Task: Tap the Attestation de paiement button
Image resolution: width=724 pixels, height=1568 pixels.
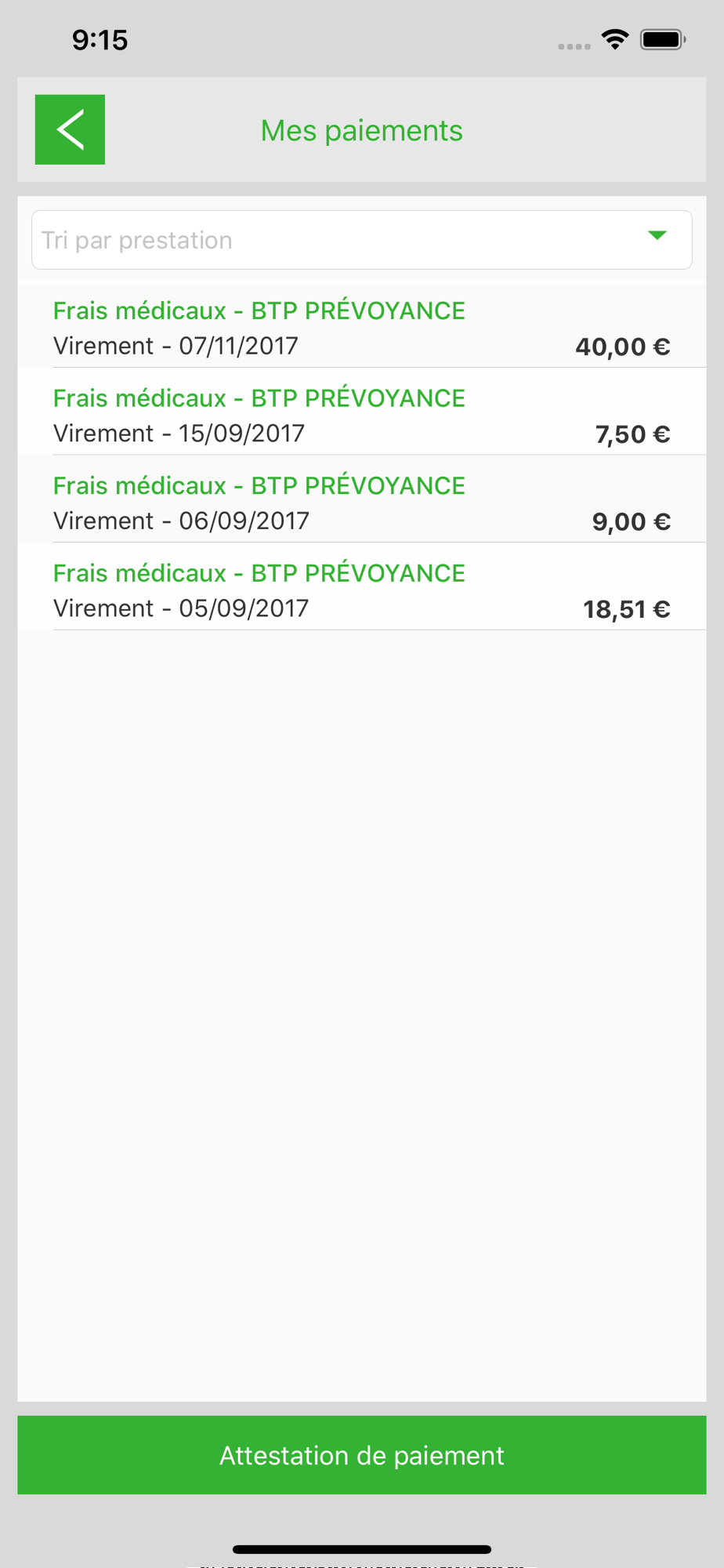Action: (362, 1455)
